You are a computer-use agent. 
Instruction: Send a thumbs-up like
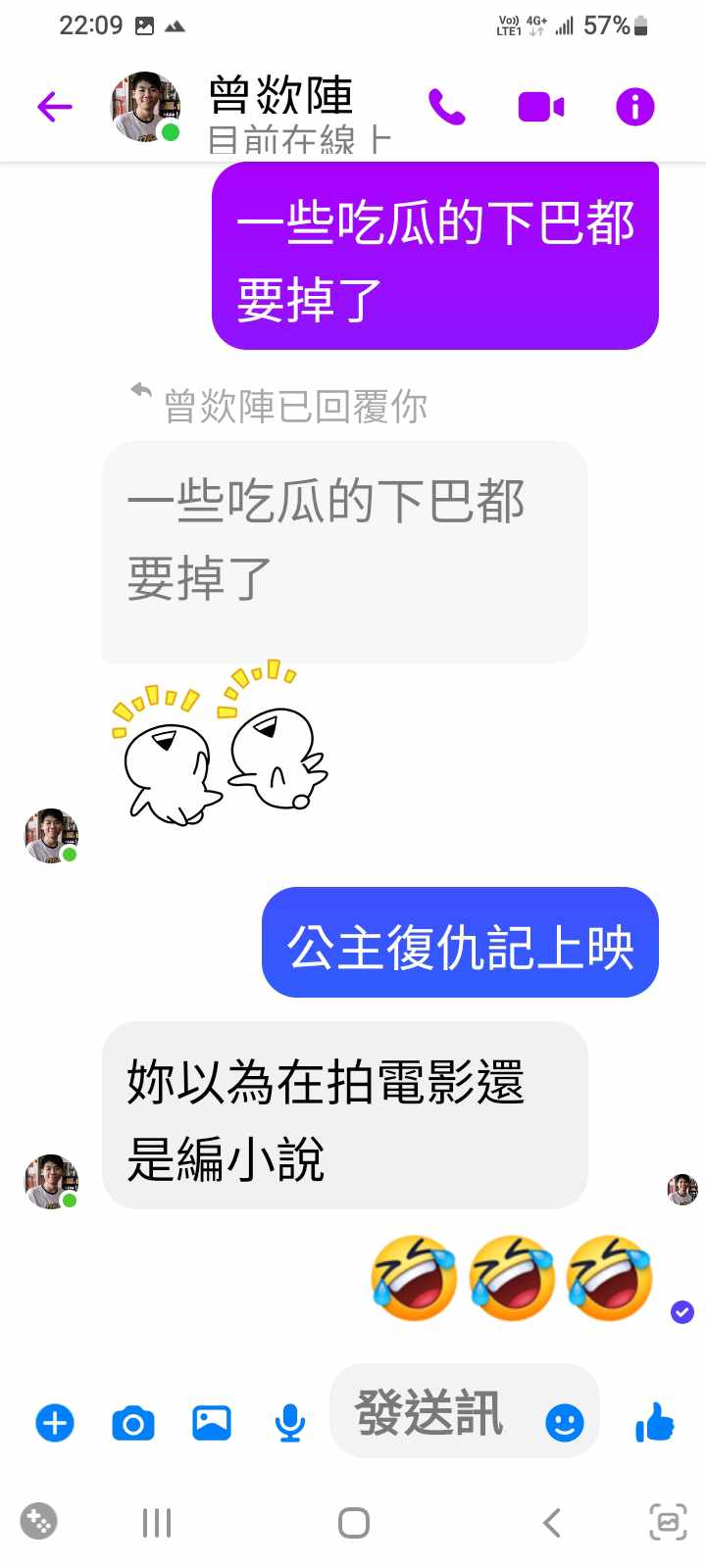(654, 1422)
